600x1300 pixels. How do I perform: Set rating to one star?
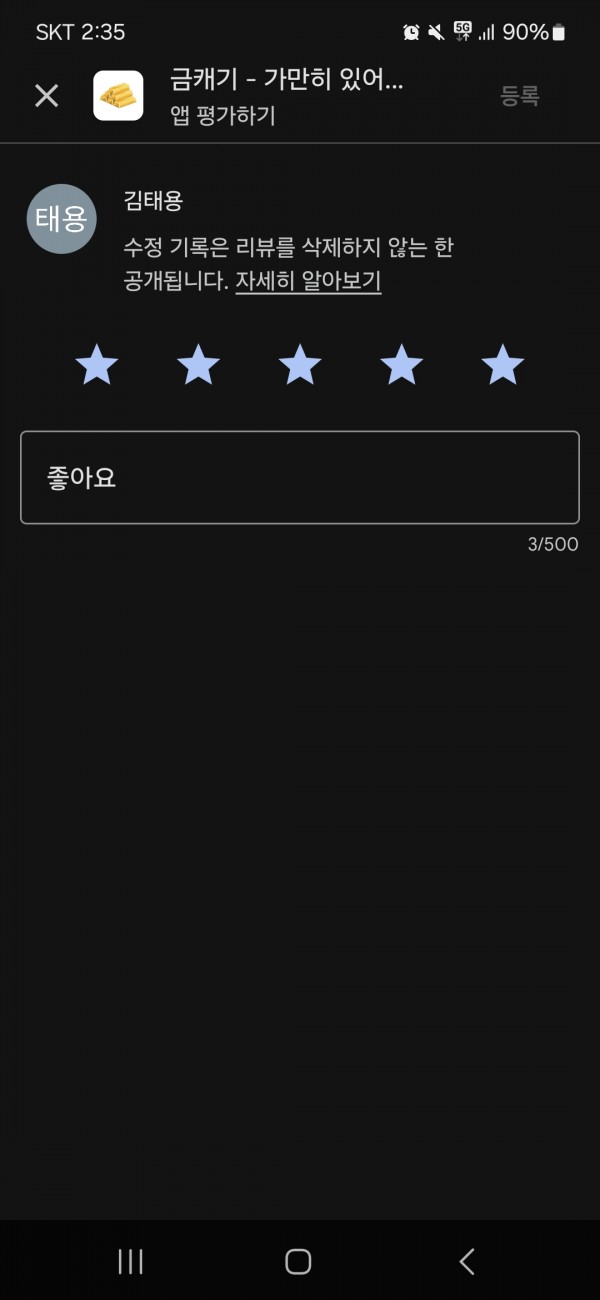97,365
